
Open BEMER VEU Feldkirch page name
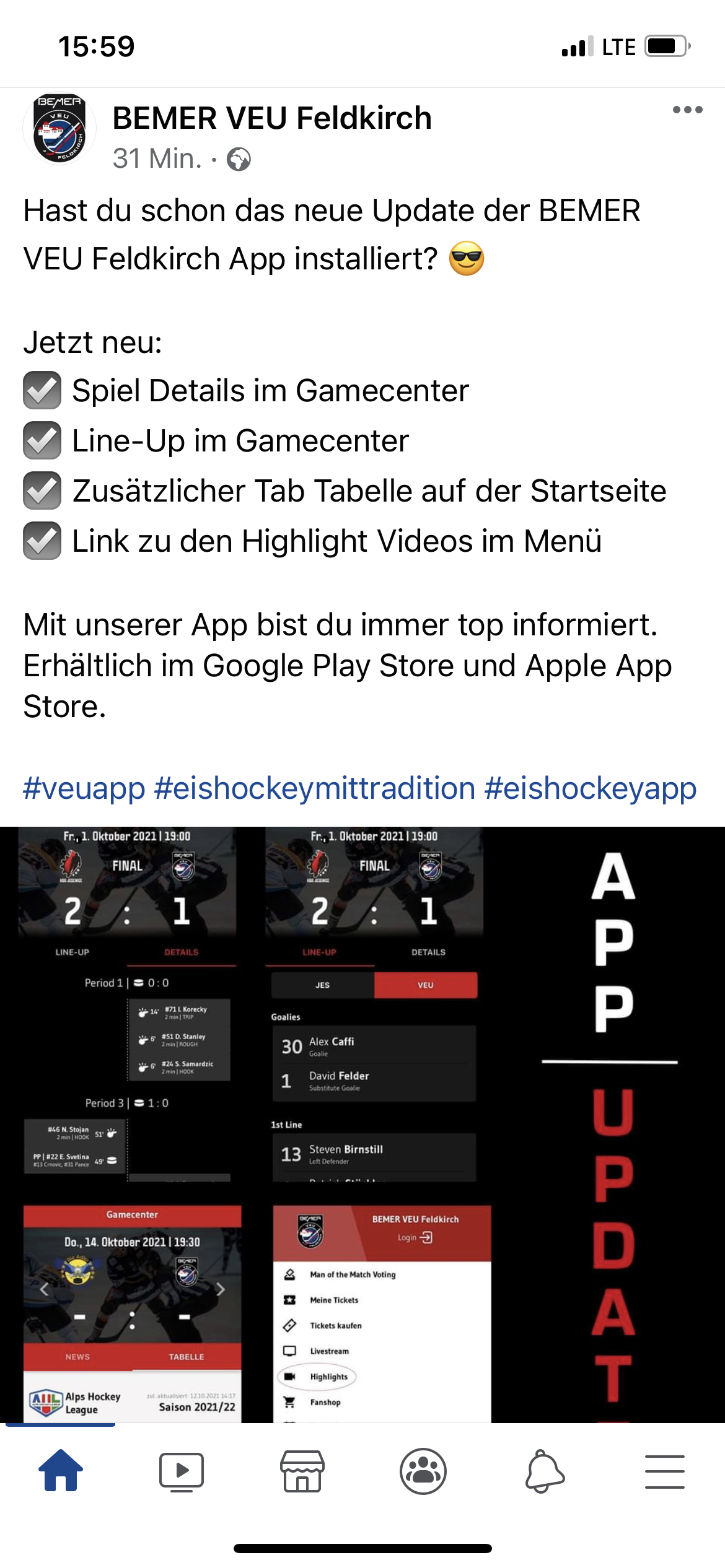[x=272, y=118]
